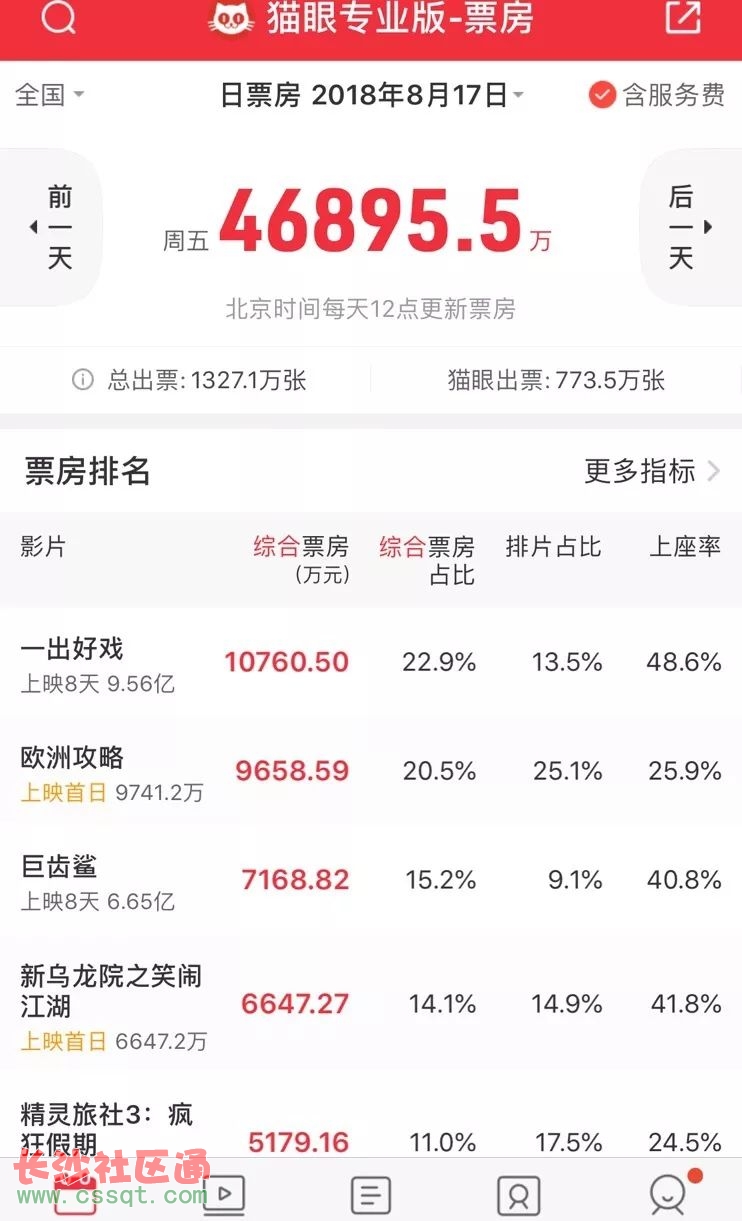This screenshot has width=742, height=1221.
Task: Switch to the profile card tab in bottom bar
Action: [x=518, y=1194]
